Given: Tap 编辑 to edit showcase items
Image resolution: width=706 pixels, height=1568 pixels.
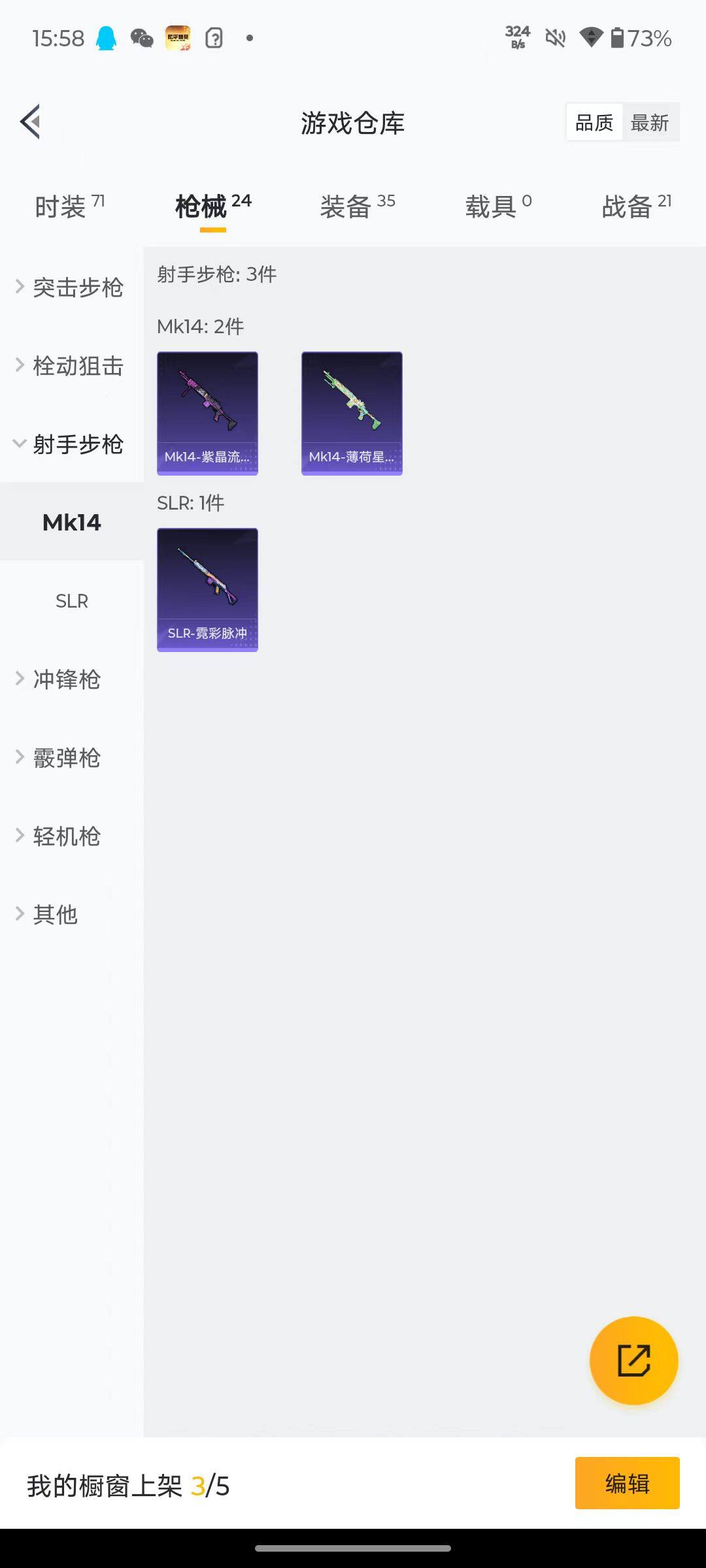Looking at the screenshot, I should (627, 1484).
